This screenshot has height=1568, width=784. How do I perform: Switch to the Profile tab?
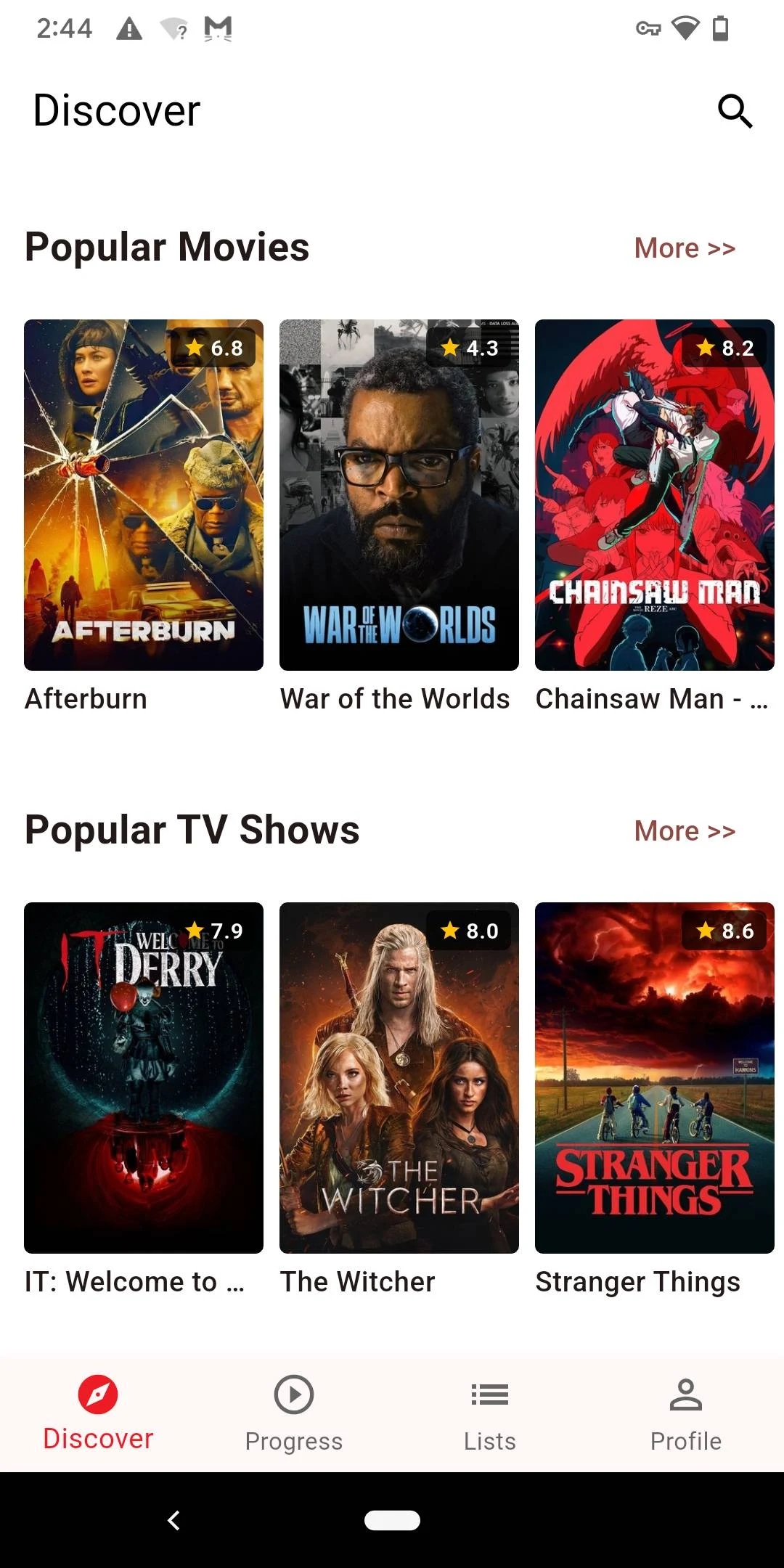[685, 1414]
